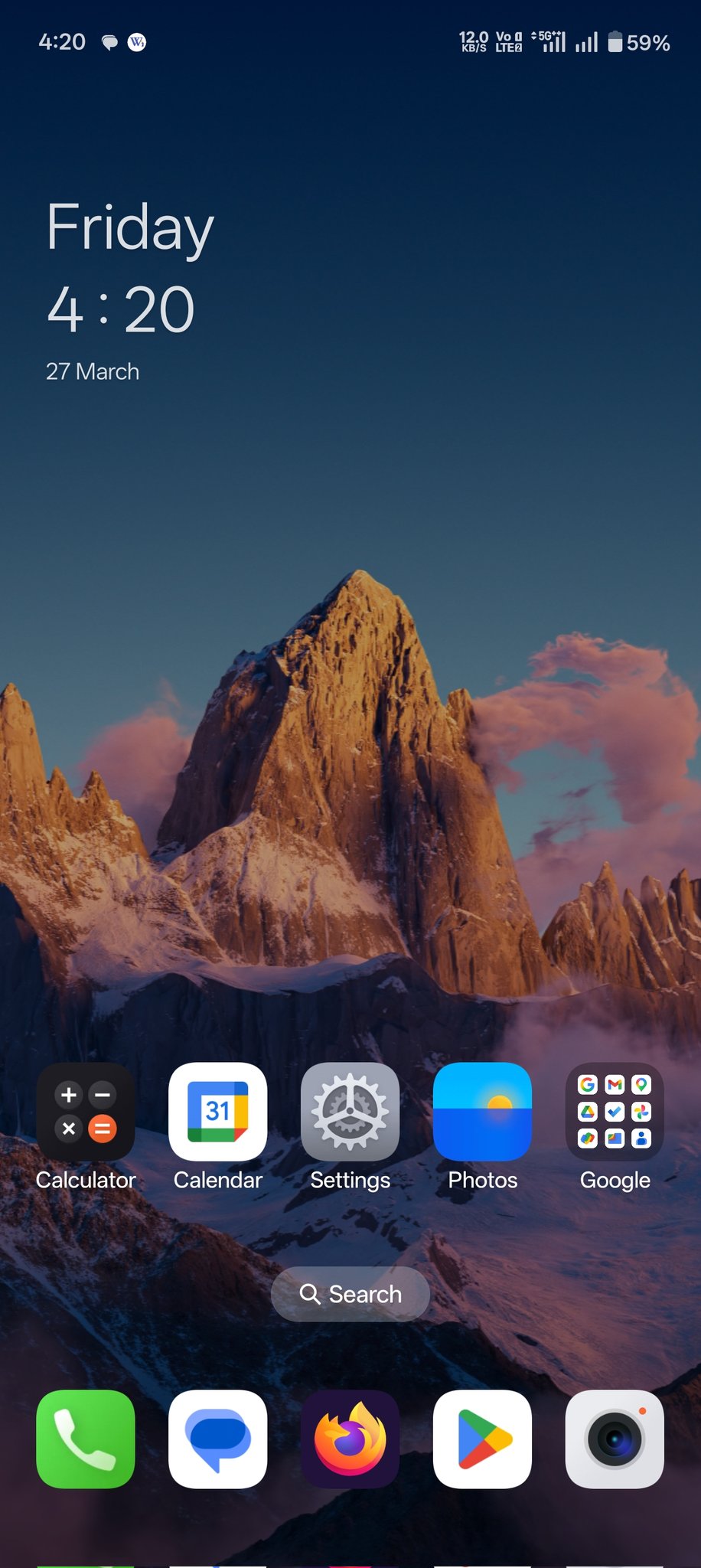Open the Camera app

pyautogui.click(x=615, y=1439)
